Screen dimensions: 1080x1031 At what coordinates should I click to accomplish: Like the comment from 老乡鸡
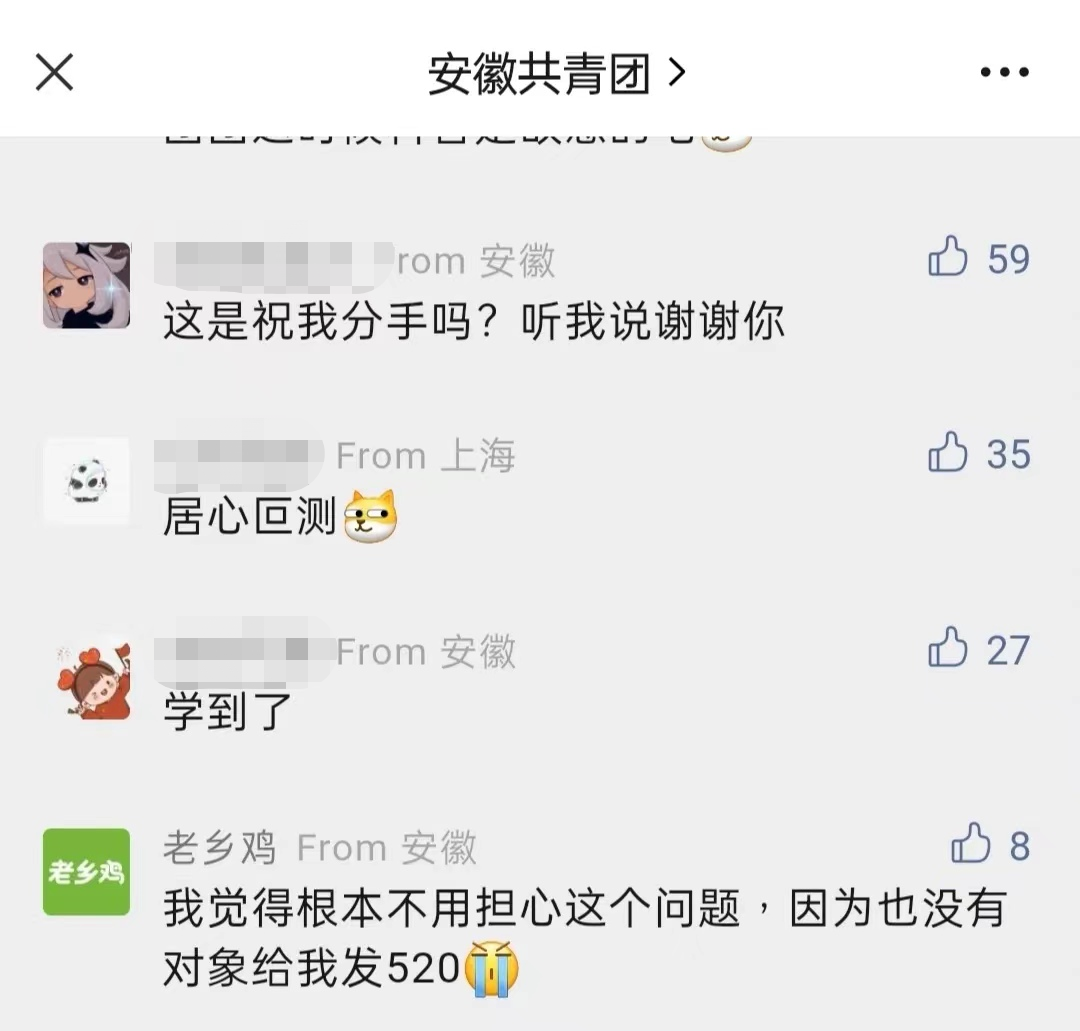(970, 846)
